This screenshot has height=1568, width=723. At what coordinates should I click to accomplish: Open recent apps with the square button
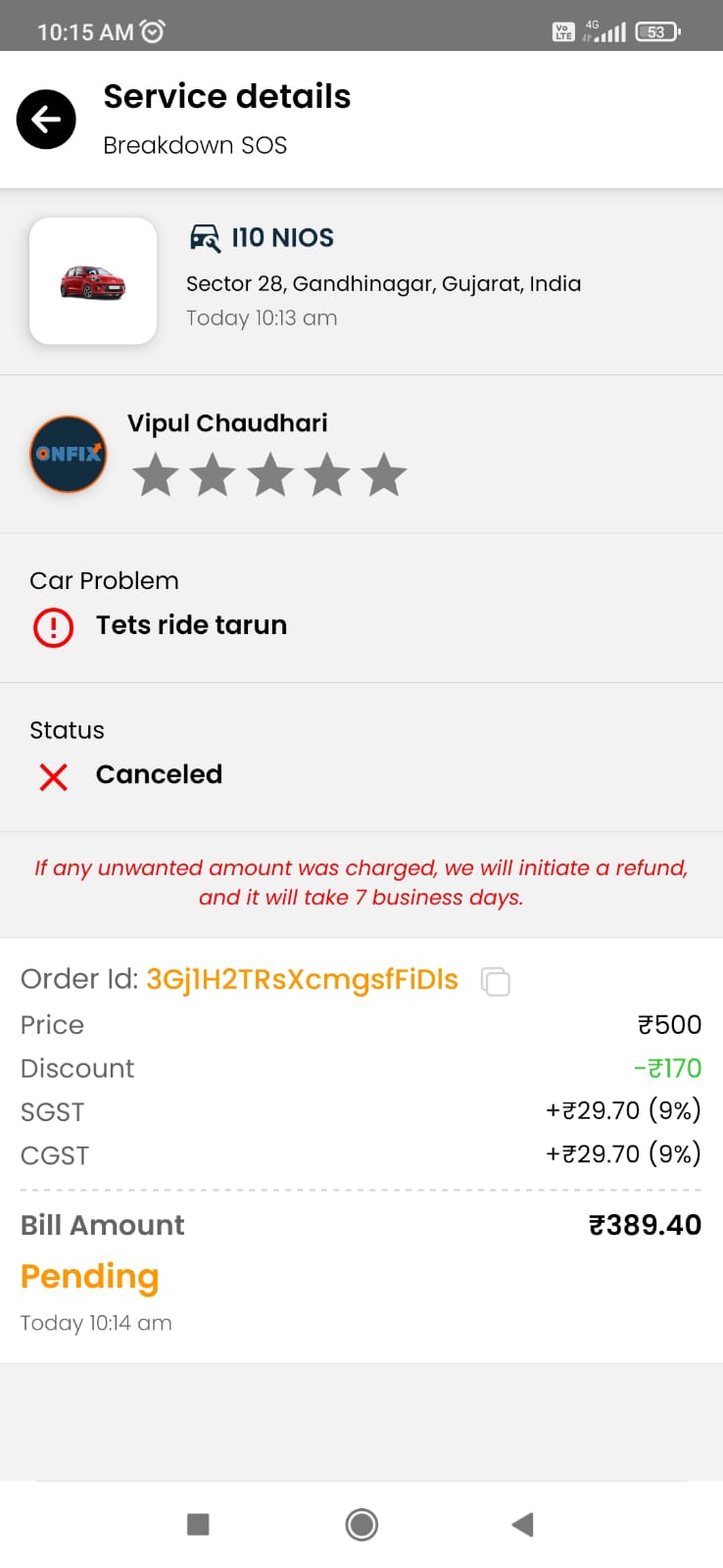coord(198,1524)
